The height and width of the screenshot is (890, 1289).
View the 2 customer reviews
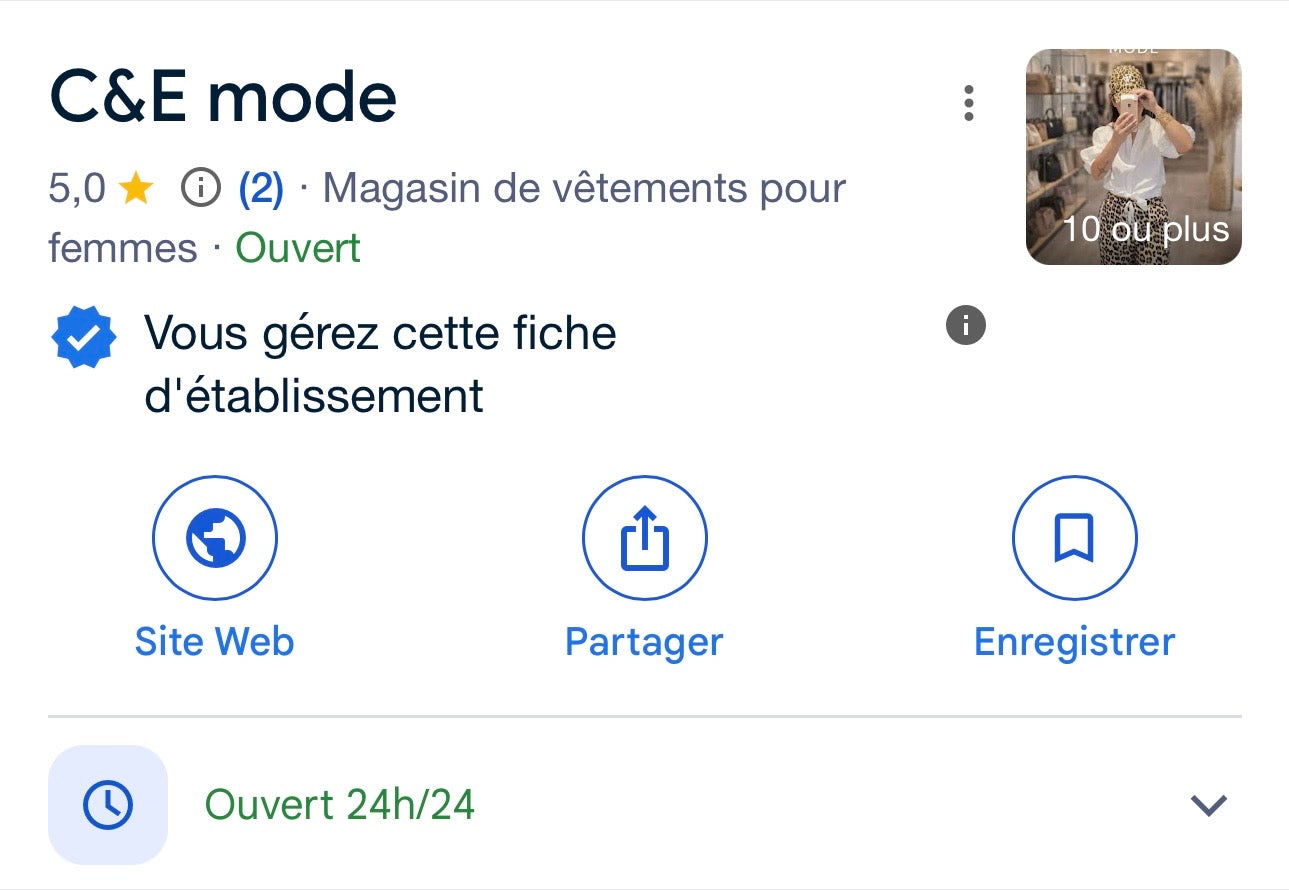[x=260, y=188]
